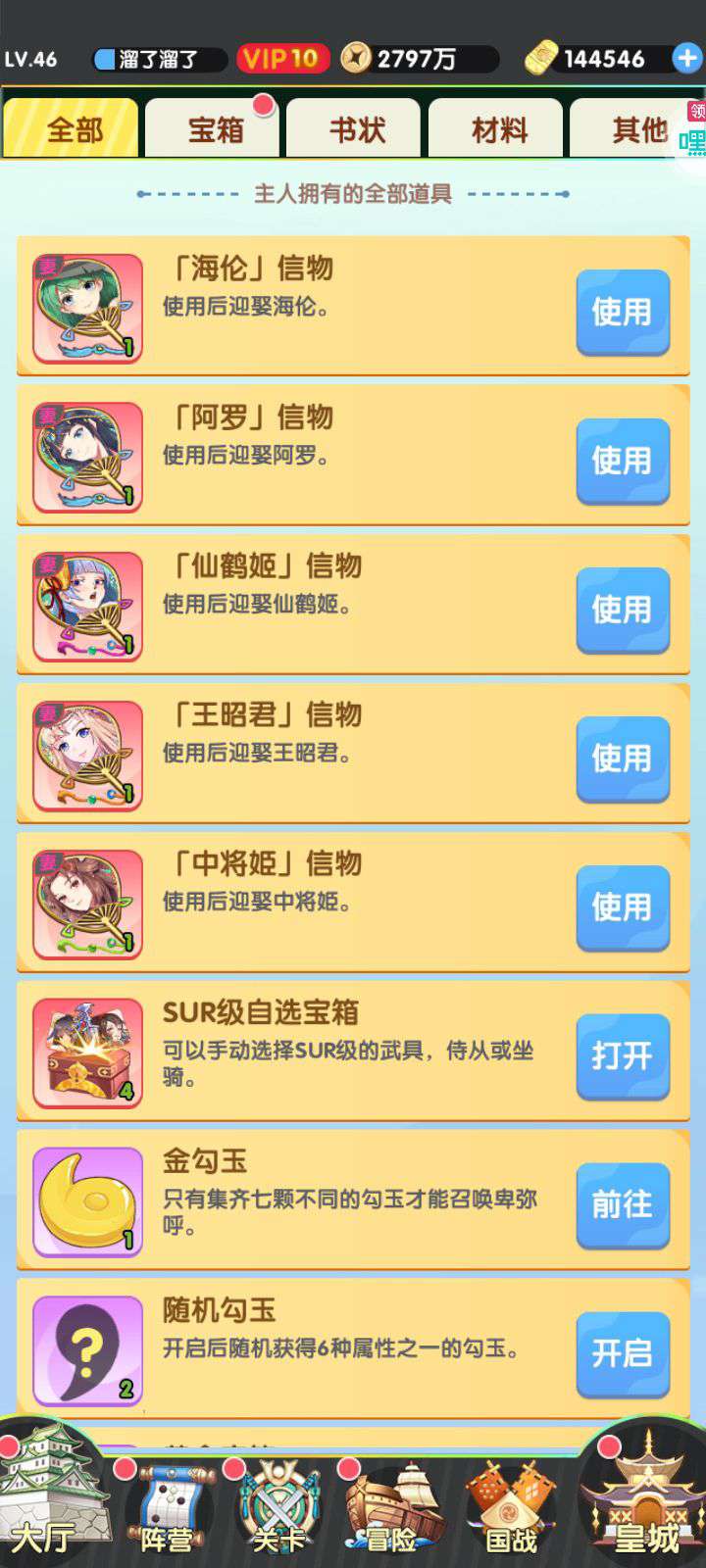Screen dimensions: 706x1568
Task: Tap 前往 for 金勾玉
Action: click(x=622, y=1205)
